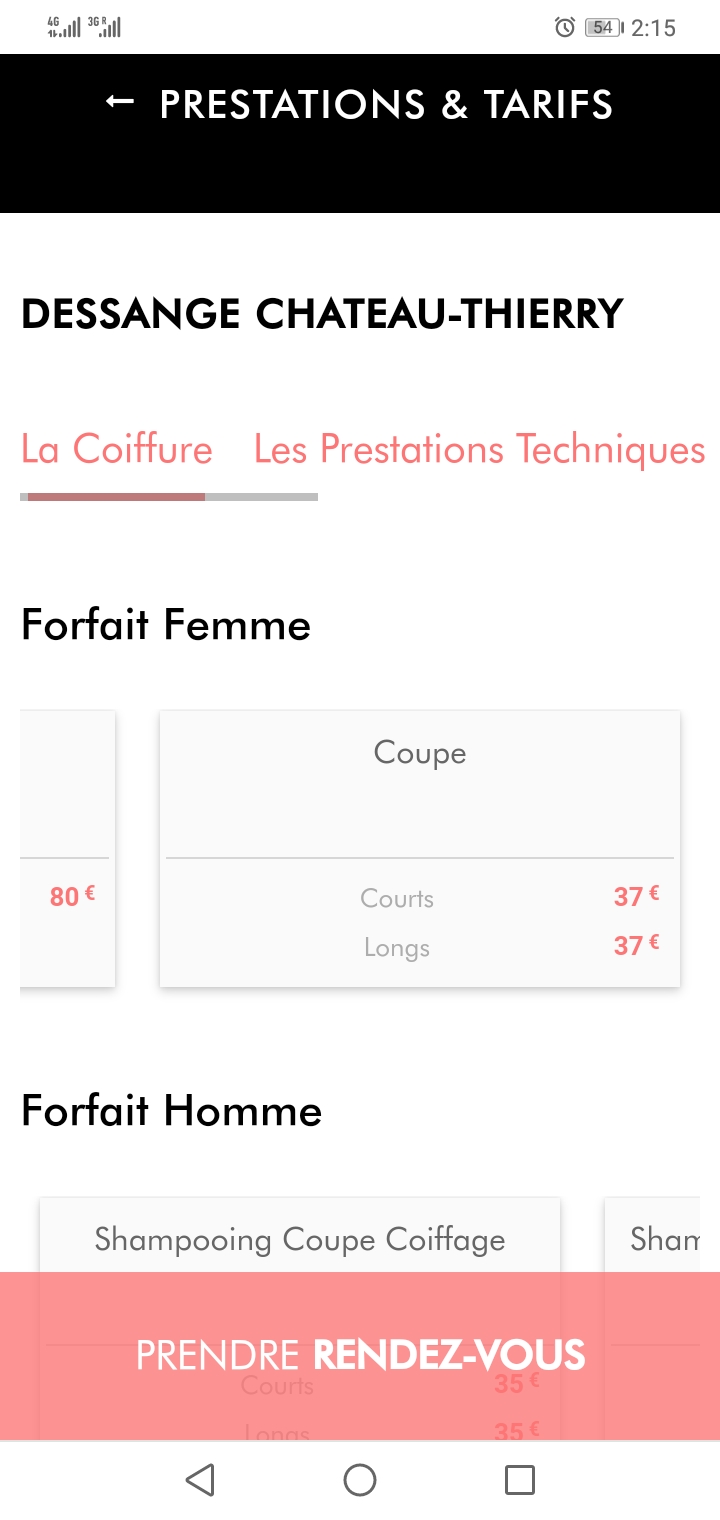The width and height of the screenshot is (720, 1520).
Task: Tap Prendre Rendez-vous button
Action: pos(360,1356)
